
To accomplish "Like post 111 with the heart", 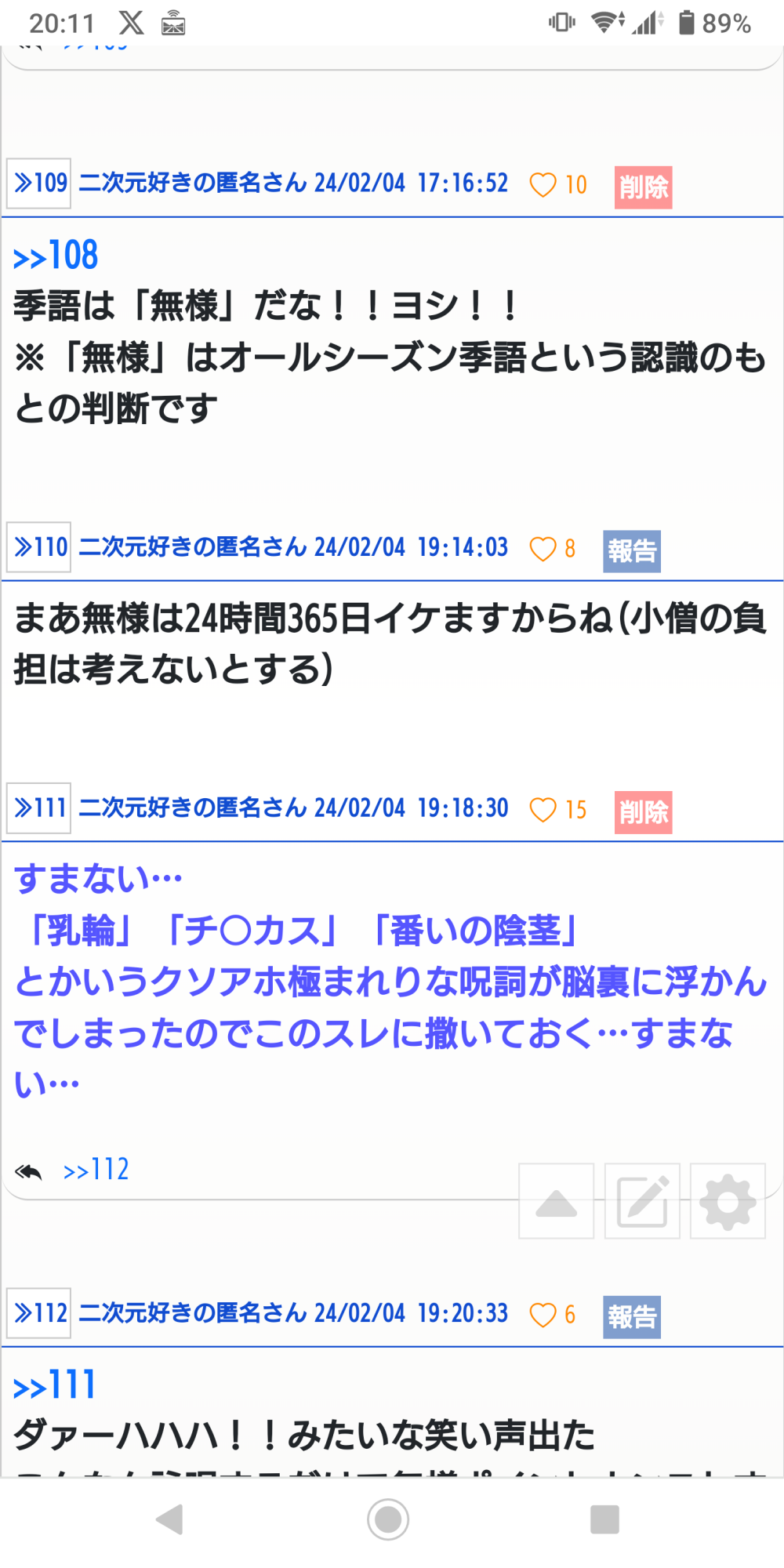I will (543, 810).
